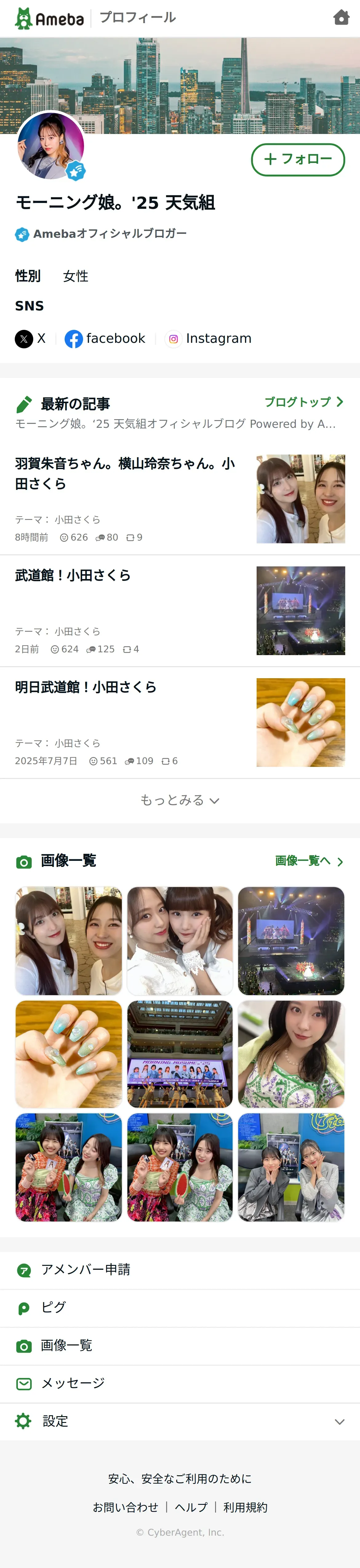Go to the Ameba home icon
Image resolution: width=360 pixels, height=1568 pixels.
341,18
